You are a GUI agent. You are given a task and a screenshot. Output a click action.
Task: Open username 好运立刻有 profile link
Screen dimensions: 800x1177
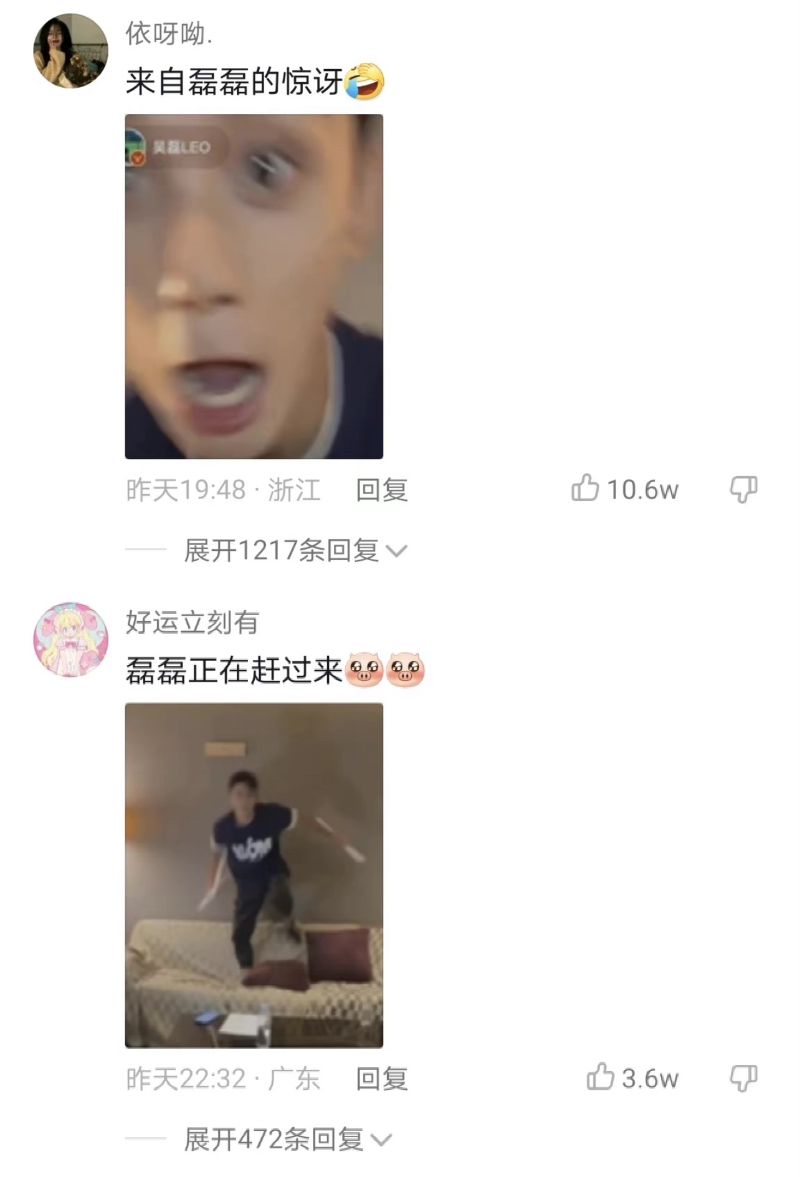click(192, 622)
